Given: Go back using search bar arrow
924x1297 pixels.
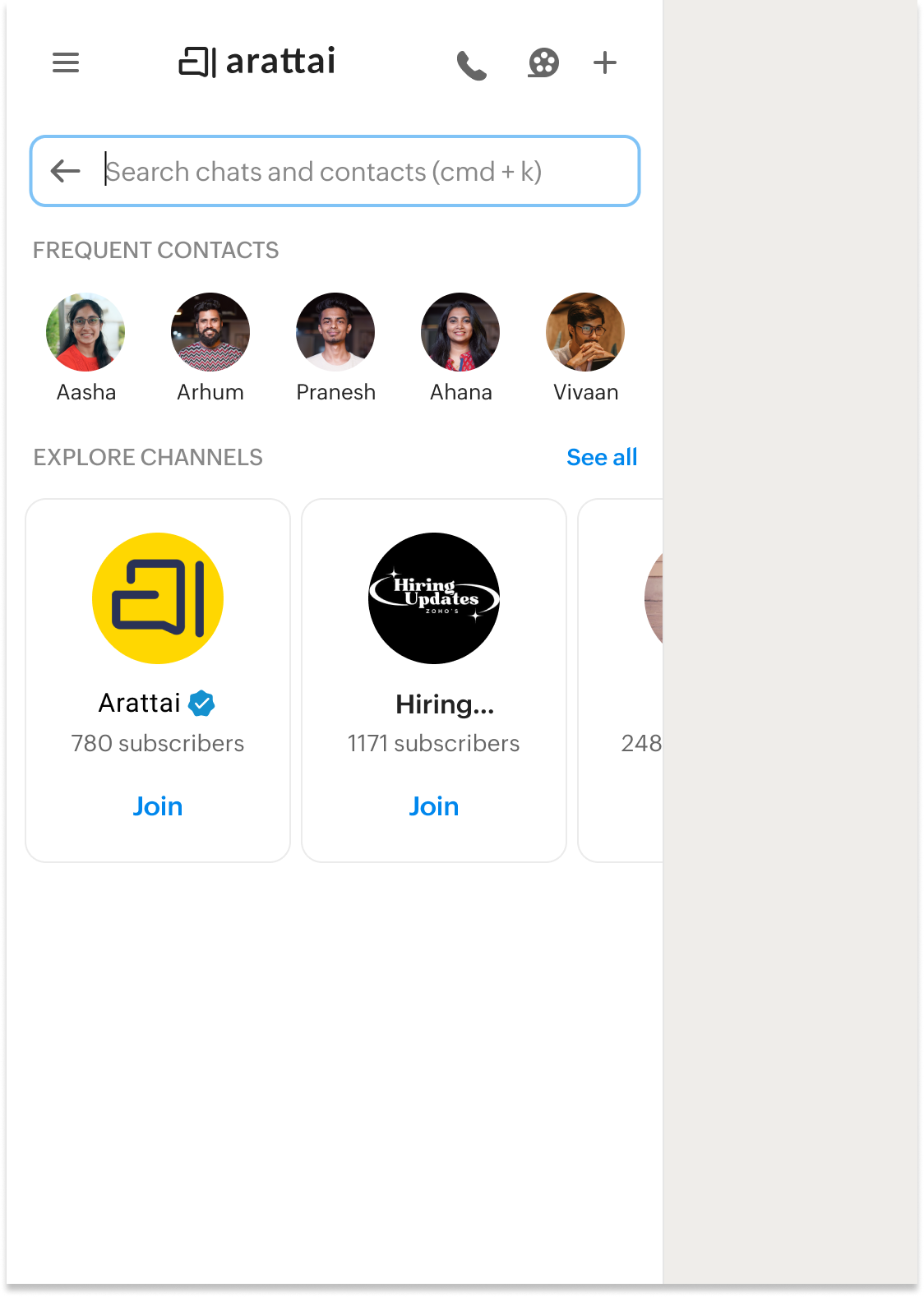Looking at the screenshot, I should tap(65, 171).
